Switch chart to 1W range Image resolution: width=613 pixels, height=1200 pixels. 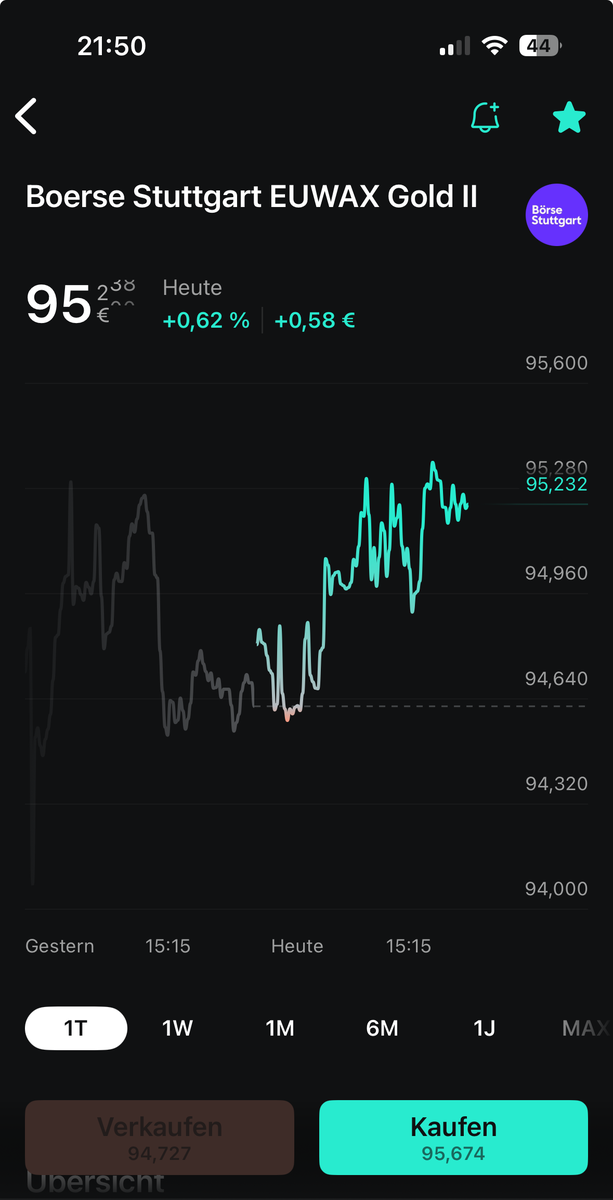tap(177, 1028)
